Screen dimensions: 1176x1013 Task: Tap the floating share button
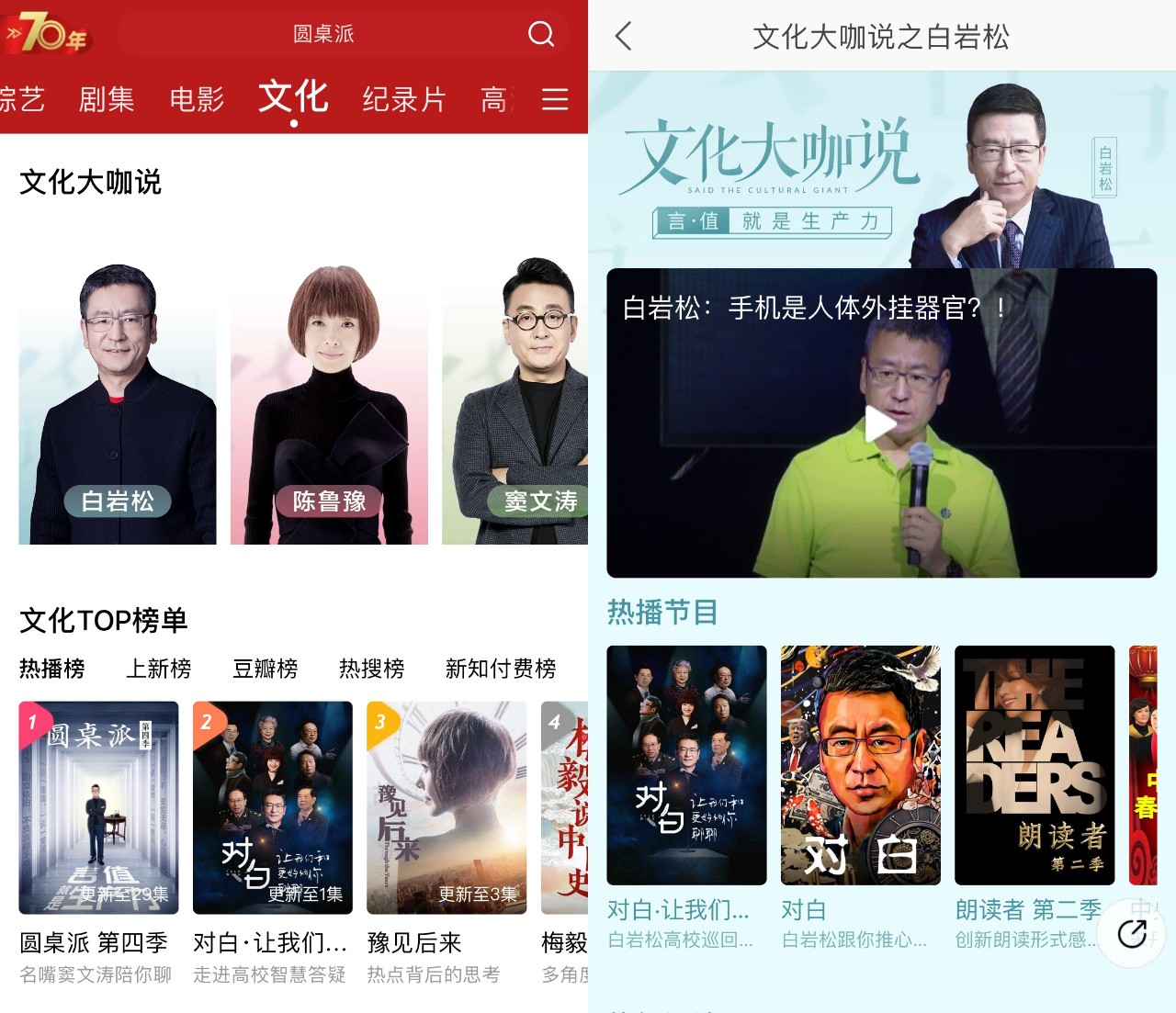(x=1131, y=934)
